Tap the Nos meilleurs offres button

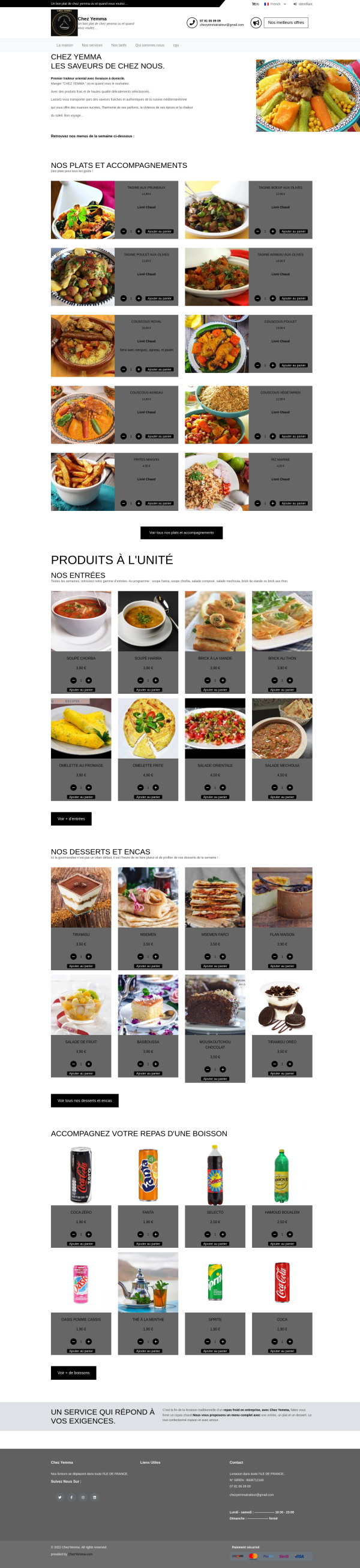click(x=286, y=23)
